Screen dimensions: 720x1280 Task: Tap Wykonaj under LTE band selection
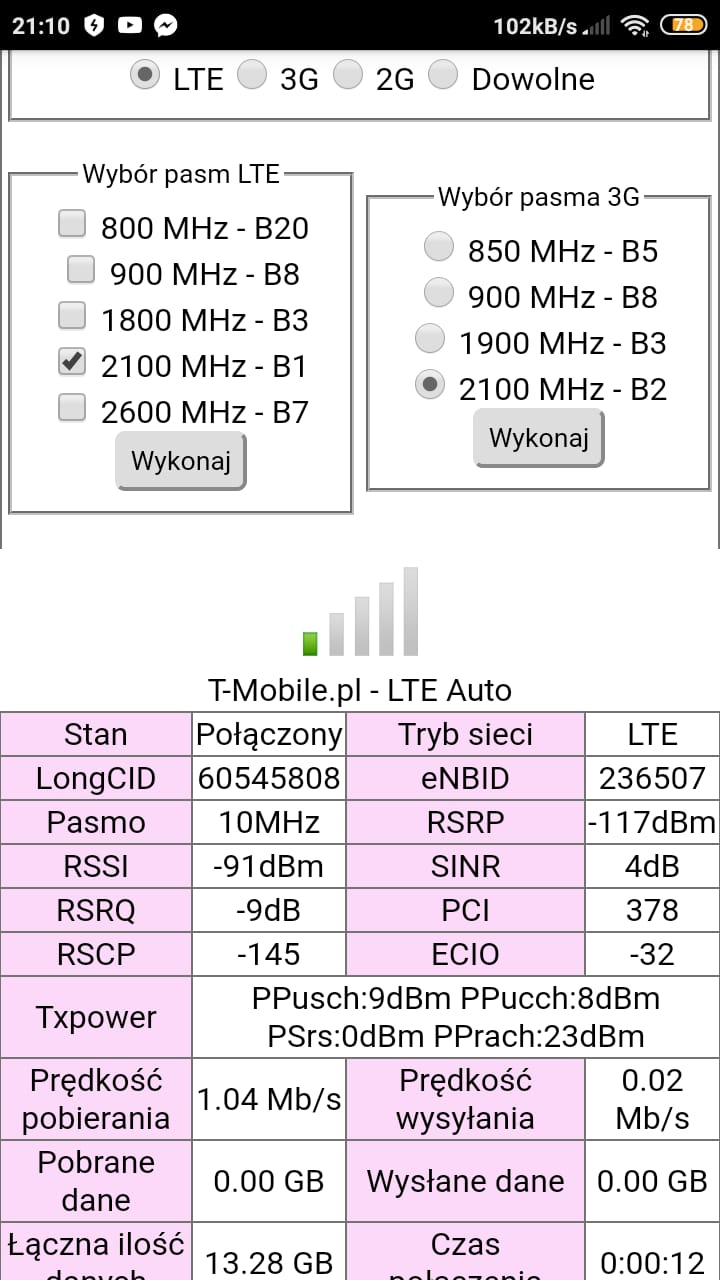tap(181, 461)
